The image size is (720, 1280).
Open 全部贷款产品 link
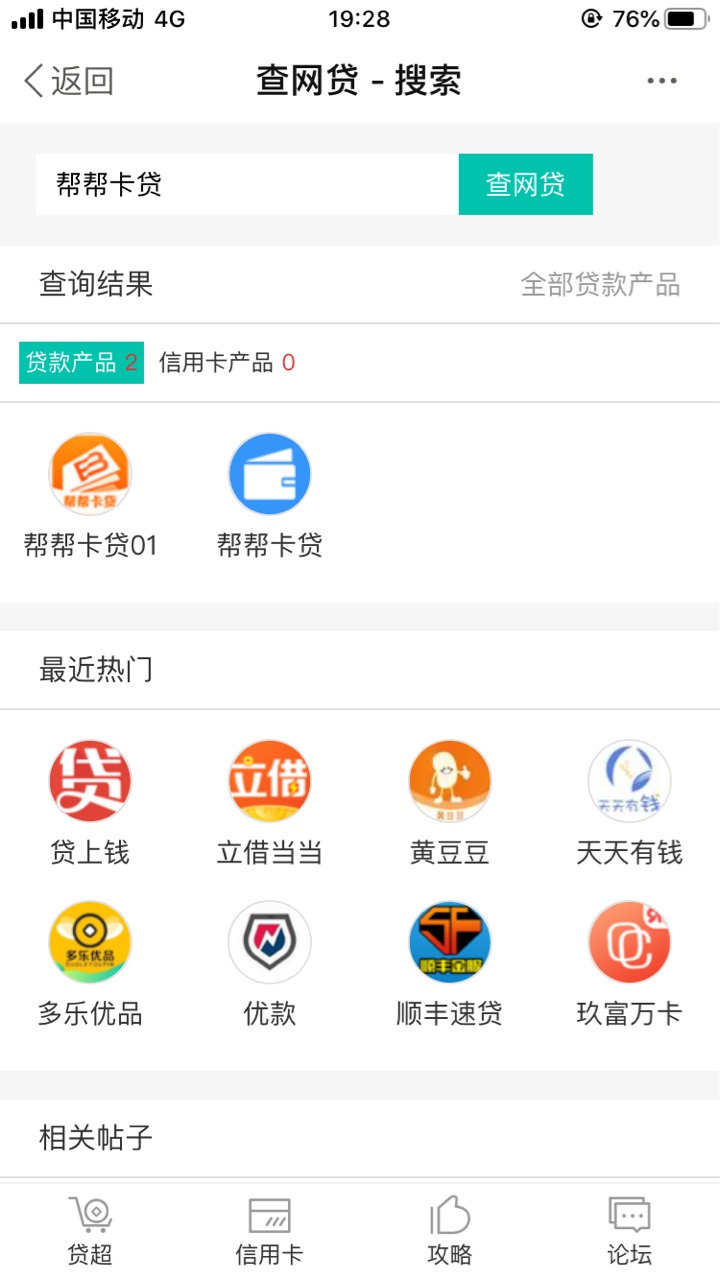[600, 285]
